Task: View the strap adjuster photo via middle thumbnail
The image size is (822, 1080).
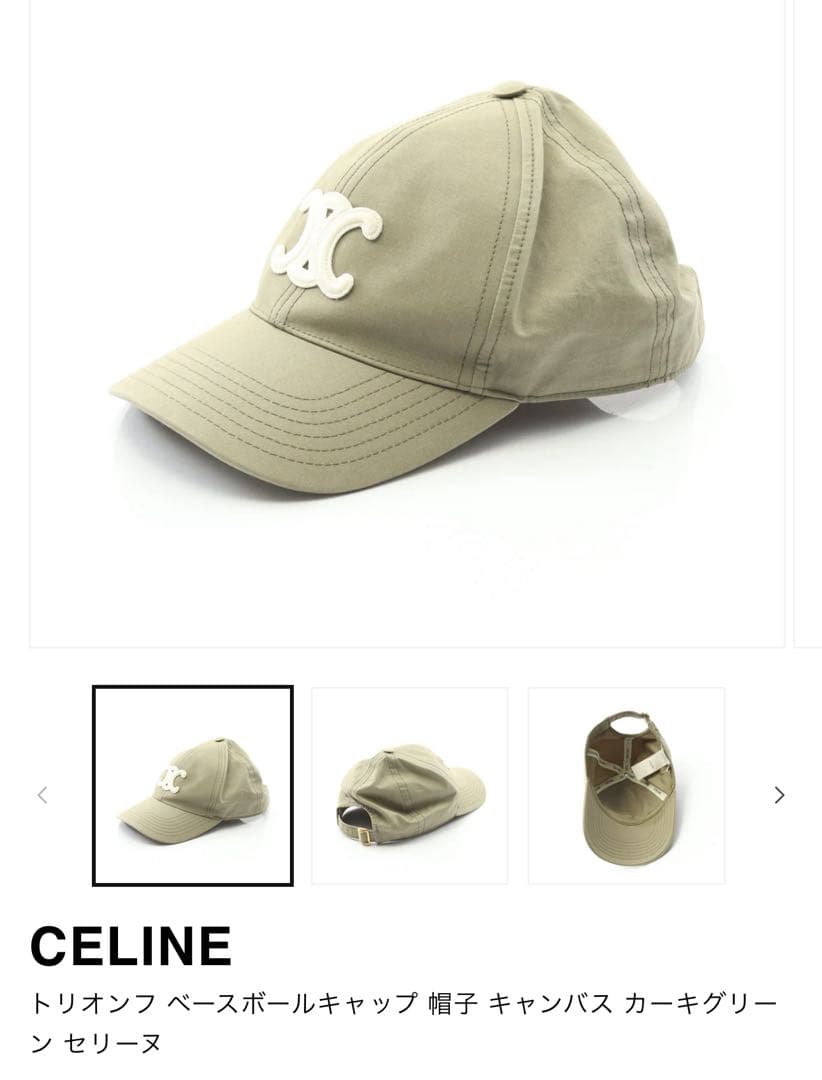Action: click(408, 785)
